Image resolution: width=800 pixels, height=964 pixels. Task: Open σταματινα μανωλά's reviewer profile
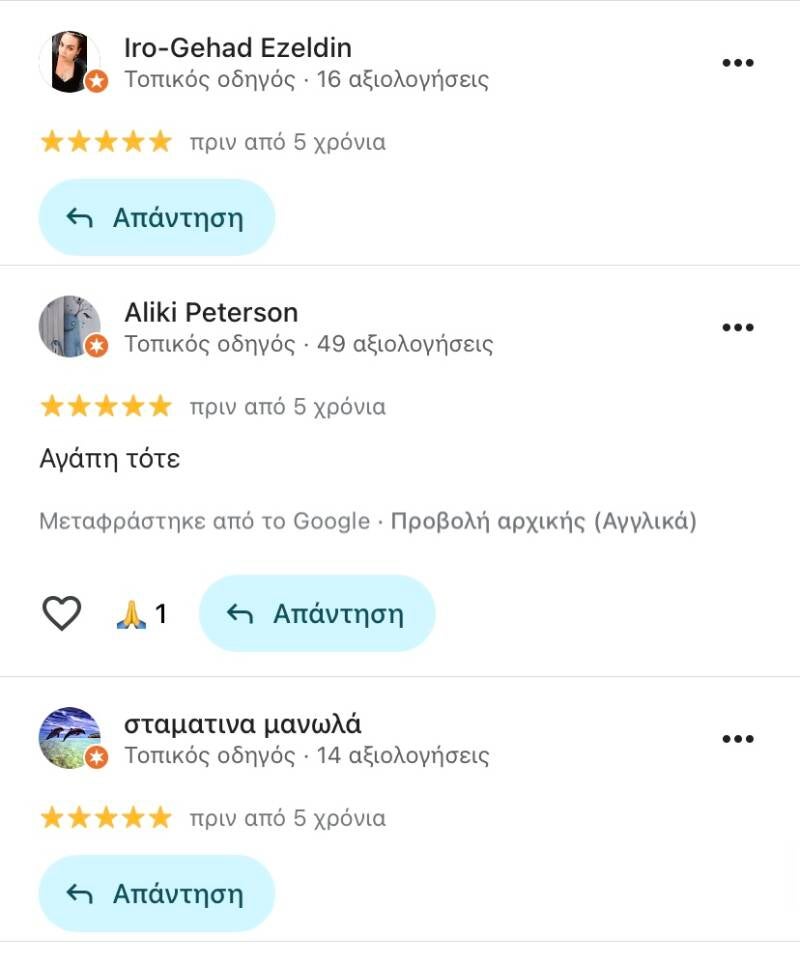tap(242, 724)
